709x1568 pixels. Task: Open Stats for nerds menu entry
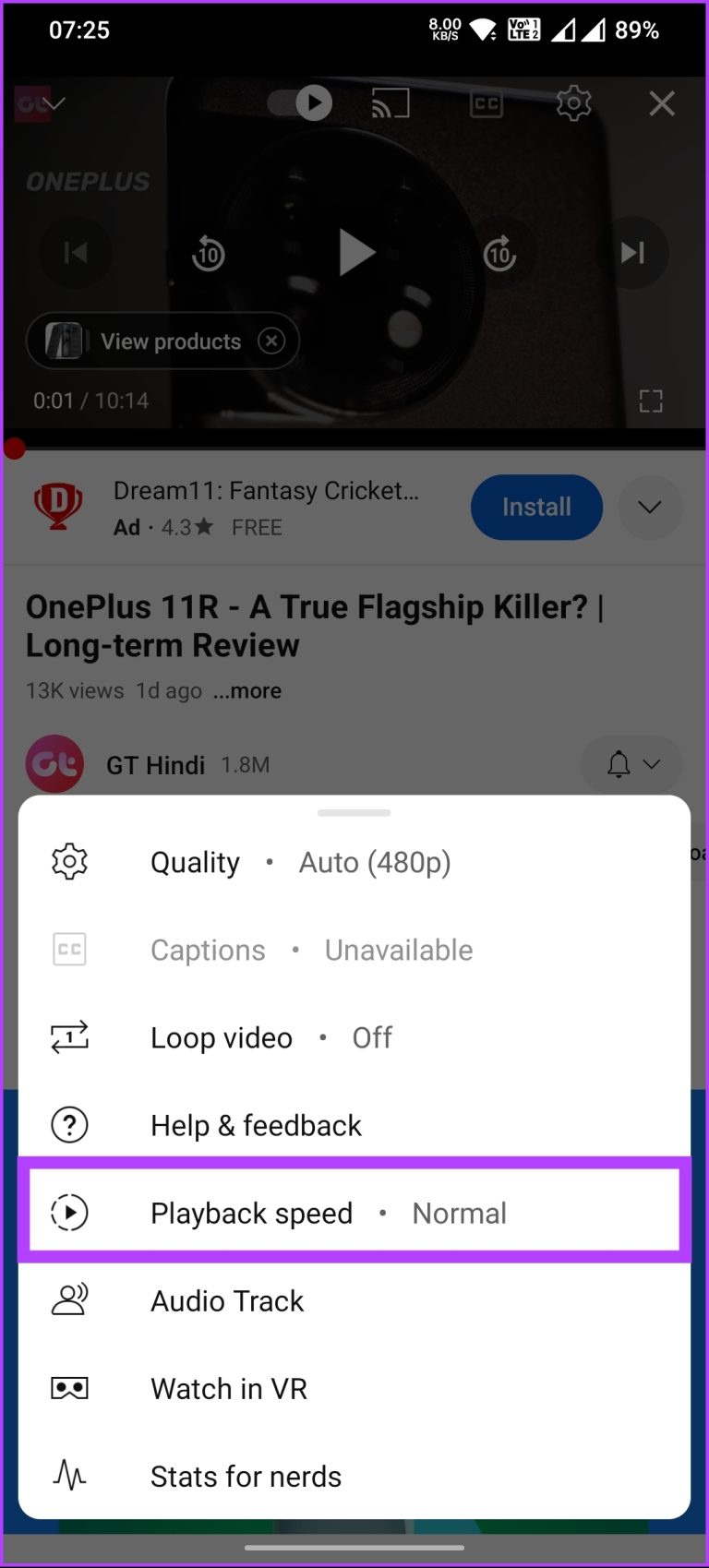tap(245, 1476)
